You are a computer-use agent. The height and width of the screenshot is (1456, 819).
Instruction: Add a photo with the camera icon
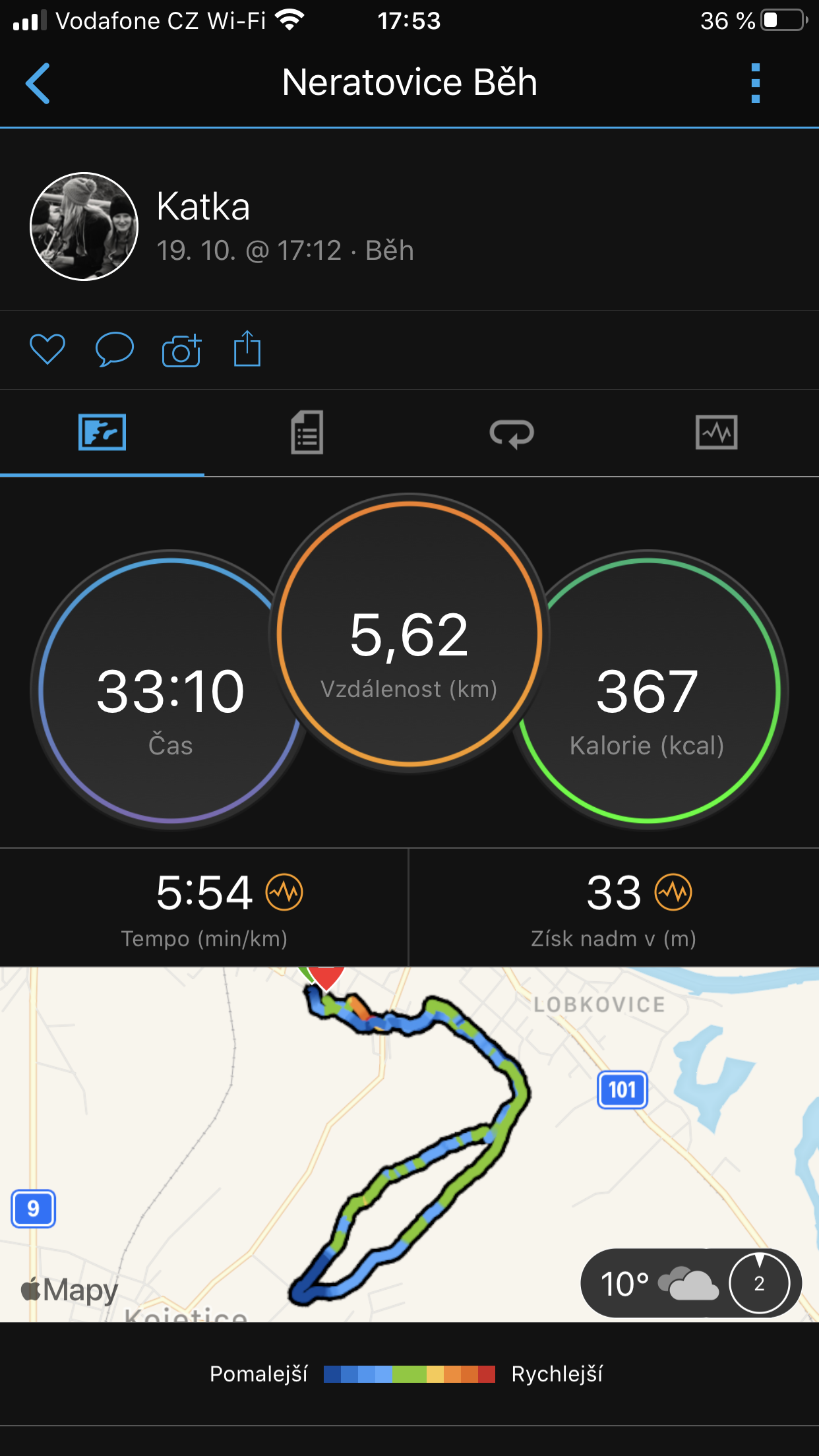click(181, 349)
